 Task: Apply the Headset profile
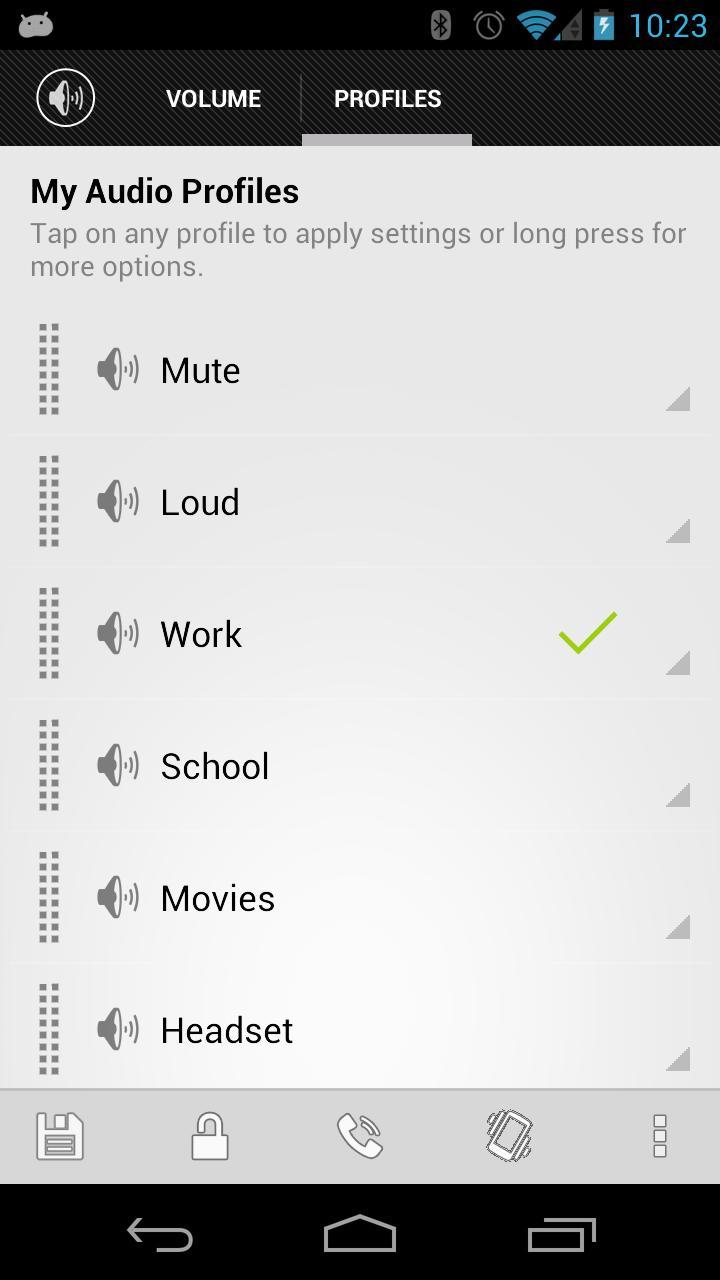pos(360,1028)
